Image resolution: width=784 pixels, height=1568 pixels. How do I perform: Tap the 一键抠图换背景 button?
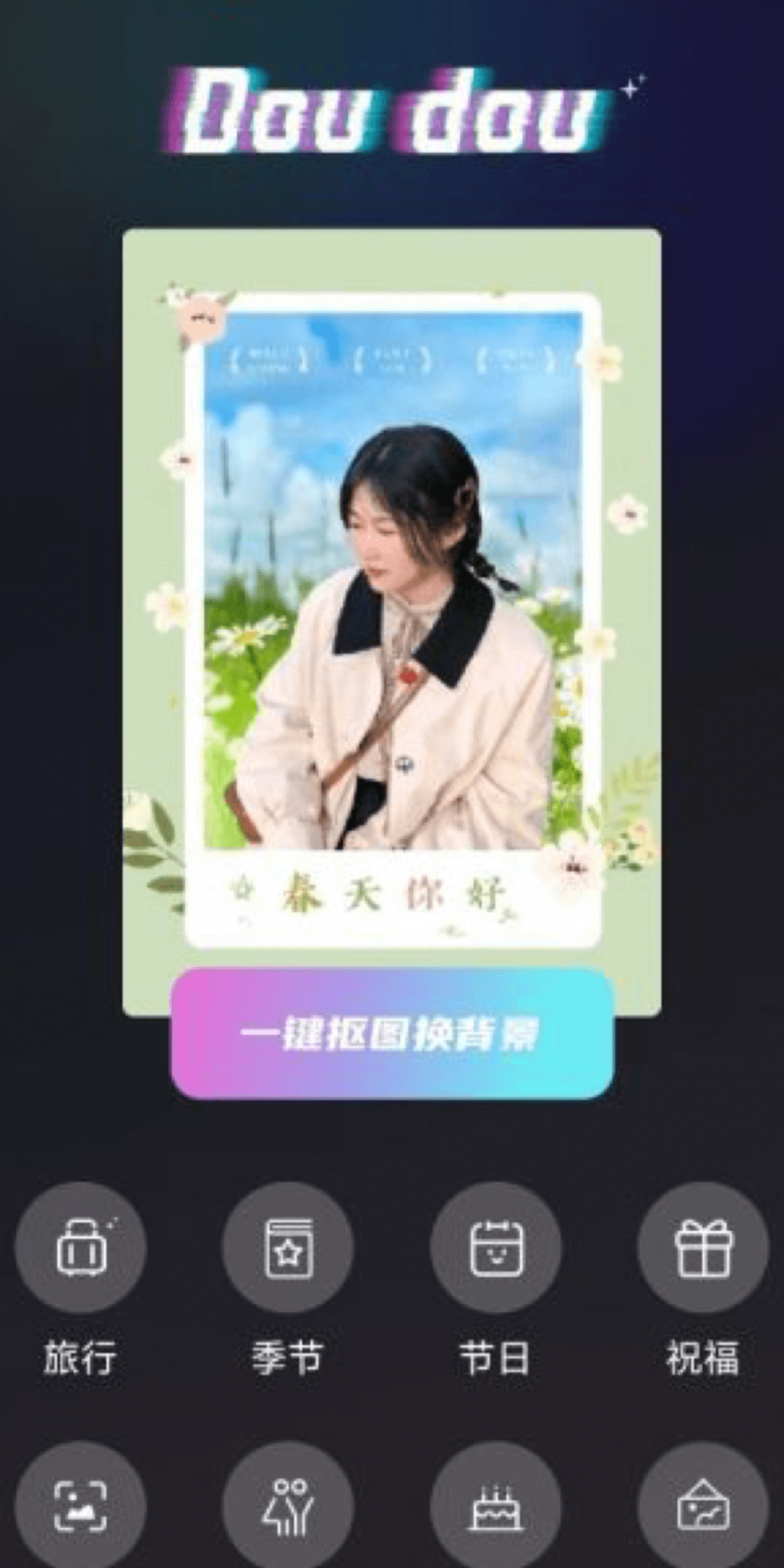(392, 1033)
